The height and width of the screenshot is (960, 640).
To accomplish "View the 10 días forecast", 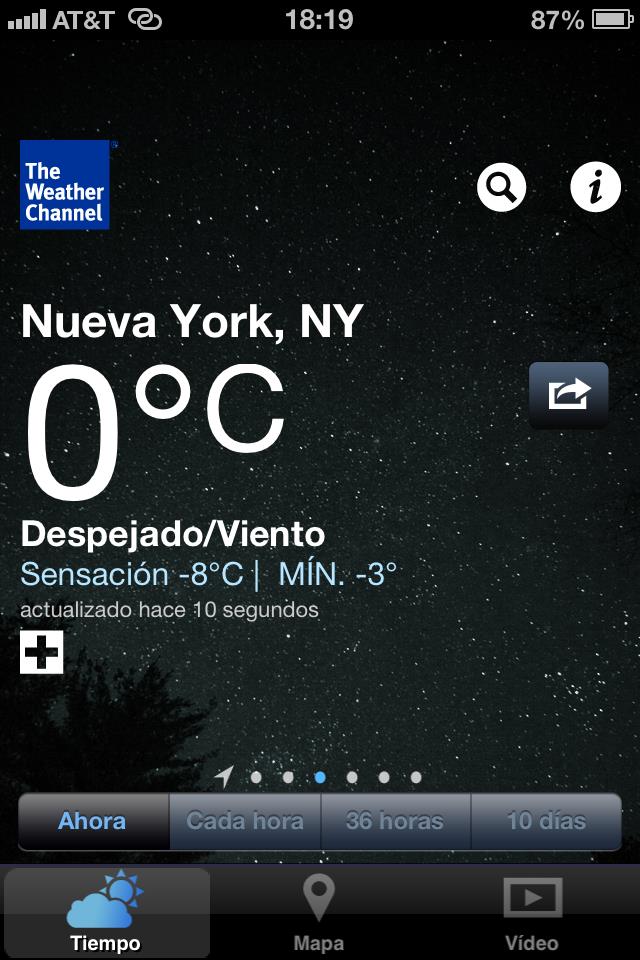I will click(x=546, y=822).
